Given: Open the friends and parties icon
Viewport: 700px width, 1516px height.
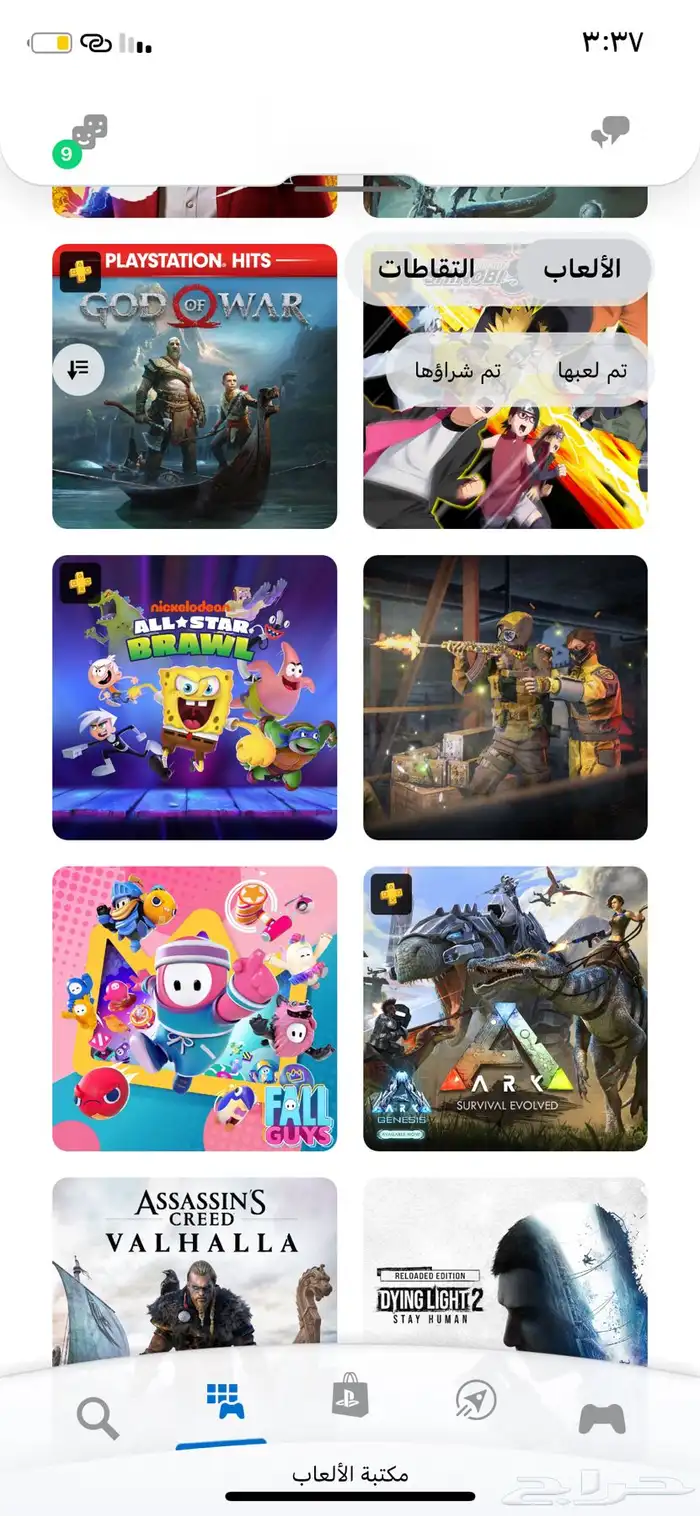Looking at the screenshot, I should (x=88, y=134).
